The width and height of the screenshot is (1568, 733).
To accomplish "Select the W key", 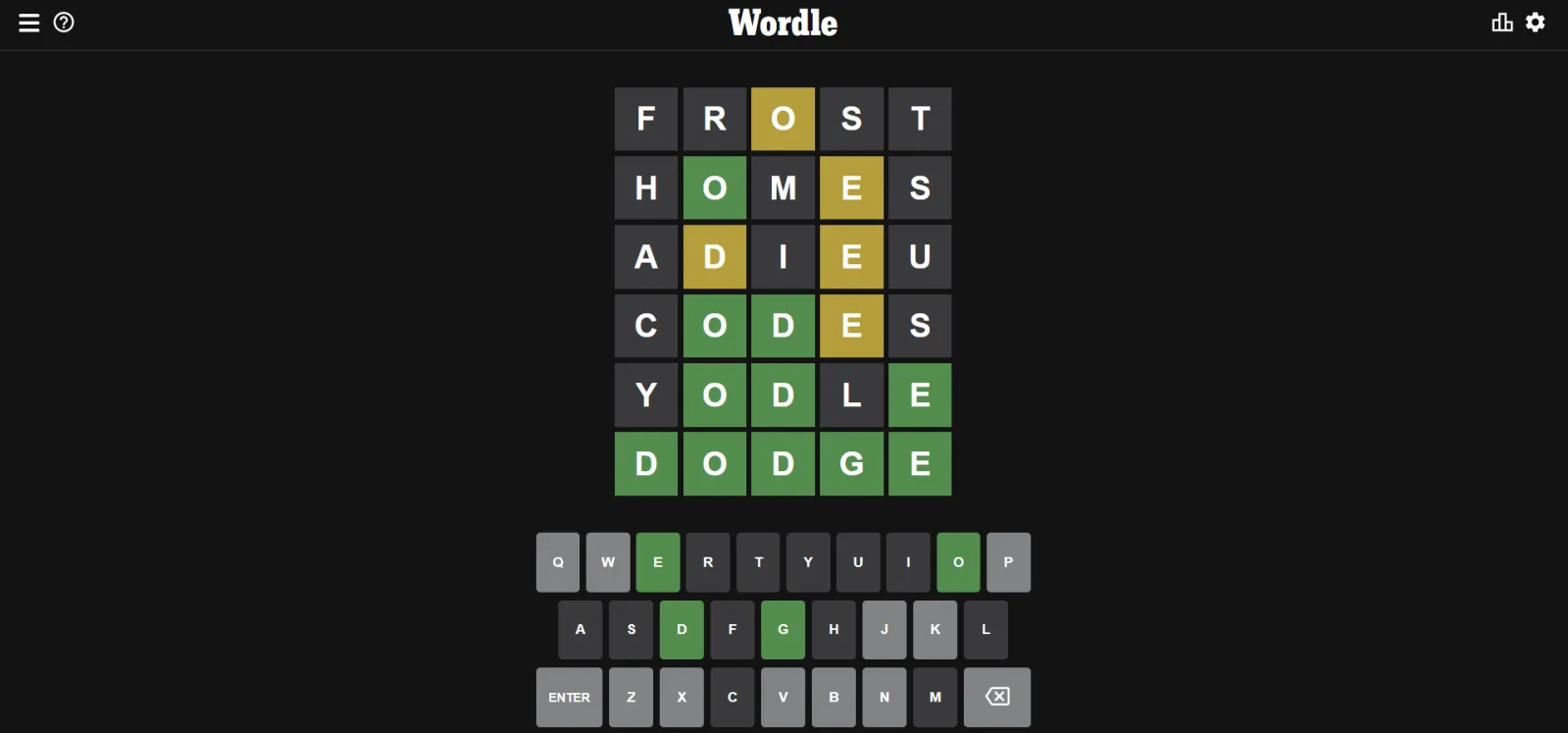I will 608,562.
